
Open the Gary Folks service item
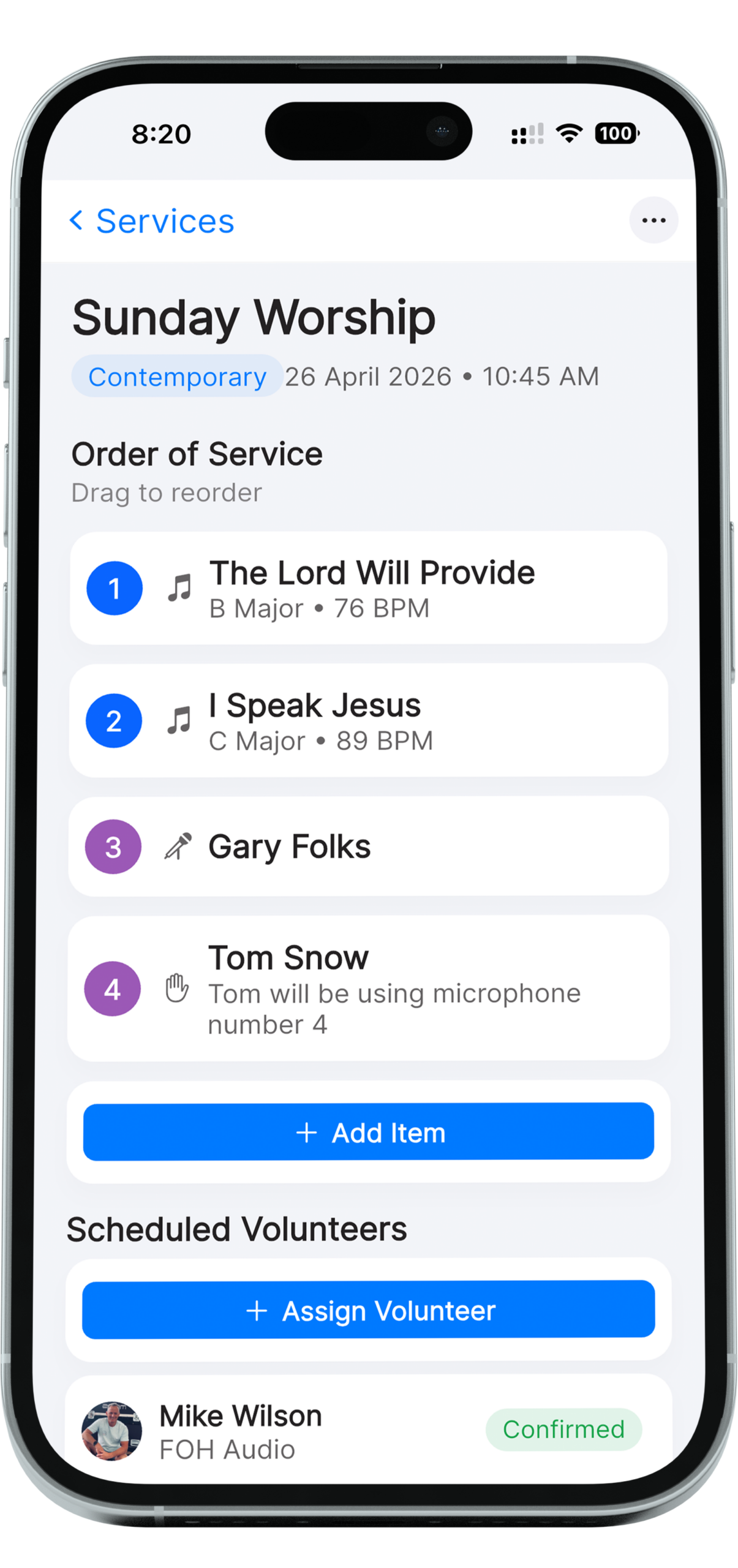tap(367, 846)
